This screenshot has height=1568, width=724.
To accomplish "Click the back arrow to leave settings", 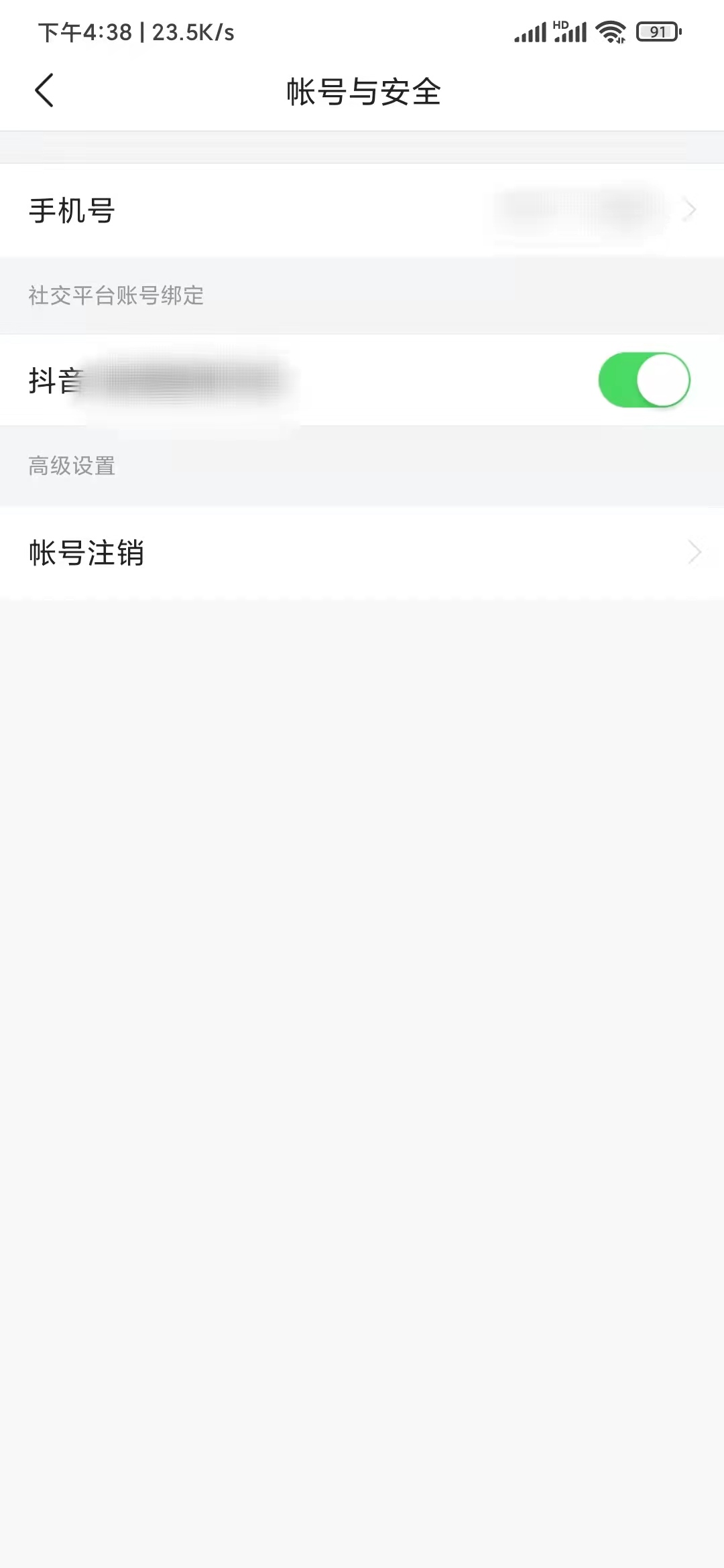I will (45, 90).
